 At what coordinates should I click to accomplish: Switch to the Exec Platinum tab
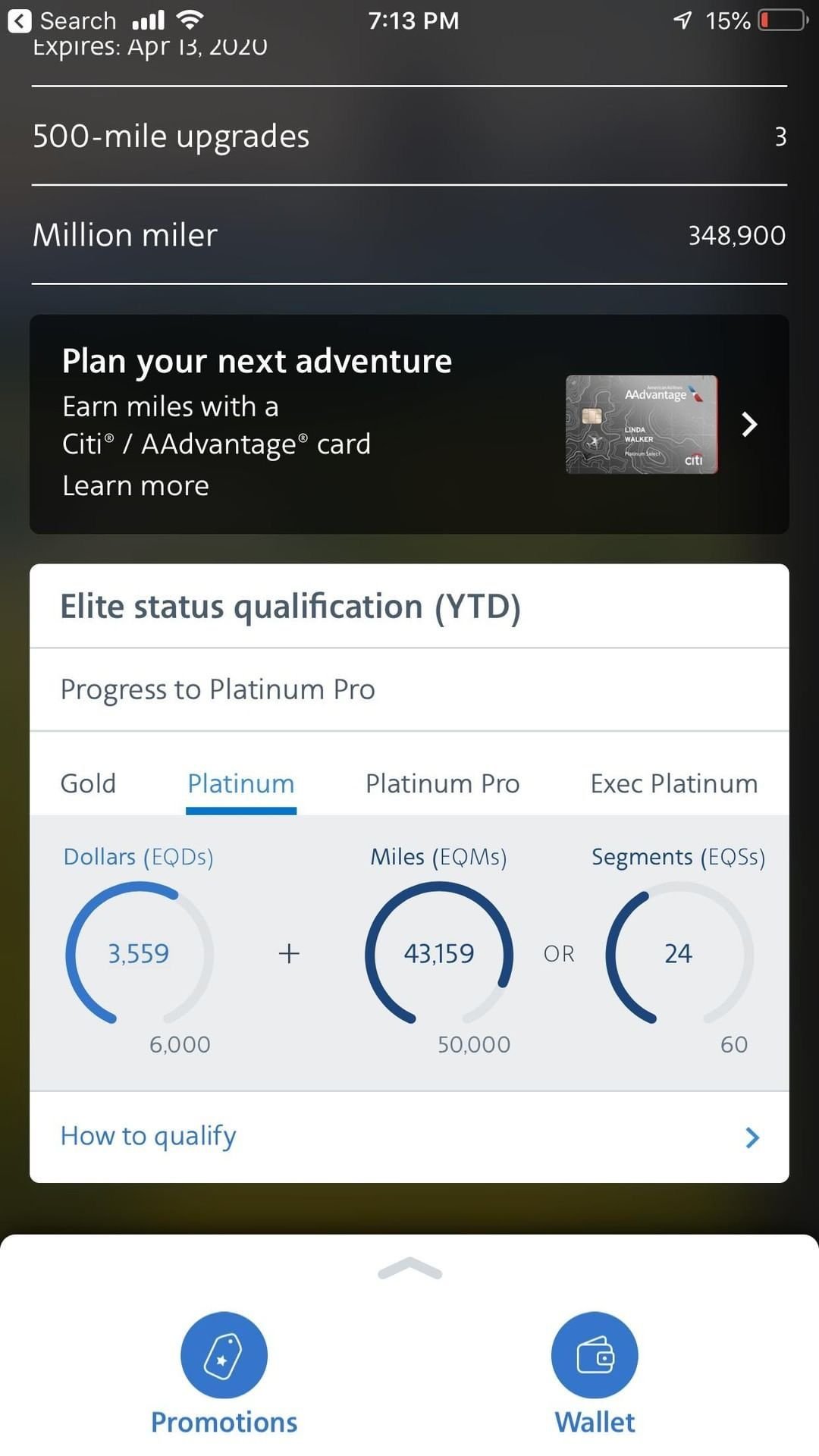[673, 783]
